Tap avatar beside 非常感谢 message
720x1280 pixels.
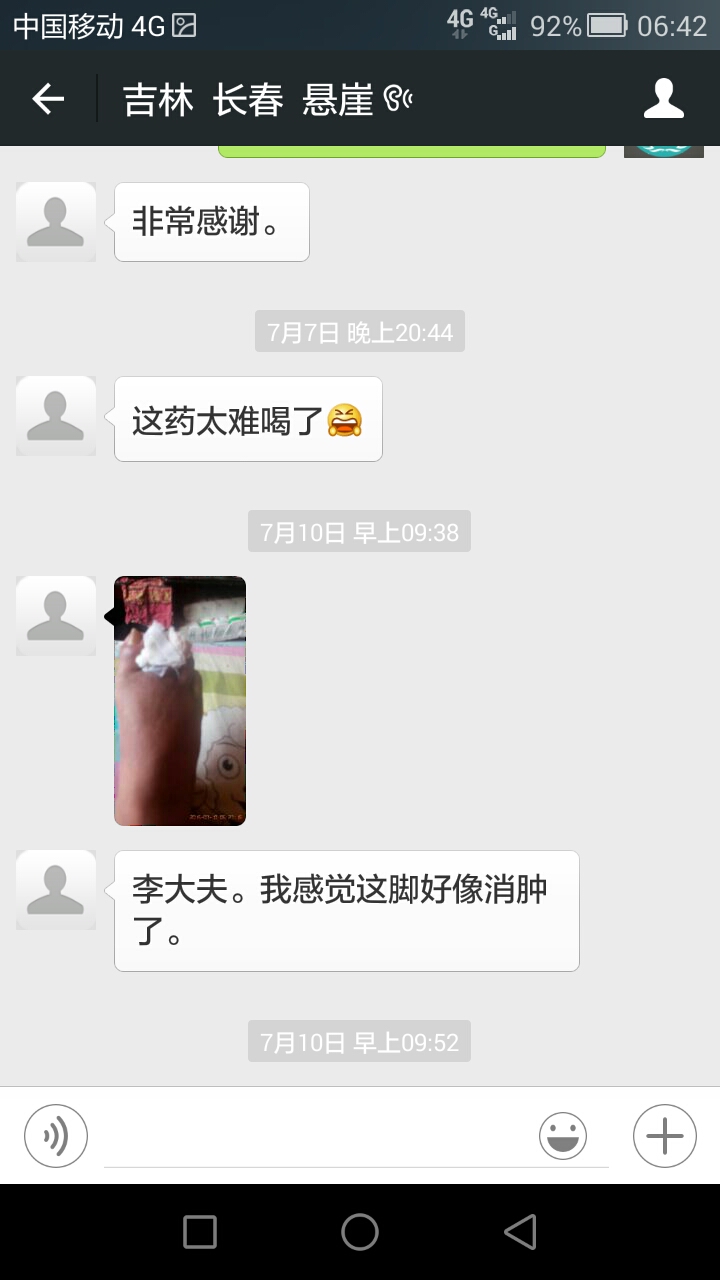(x=56, y=221)
